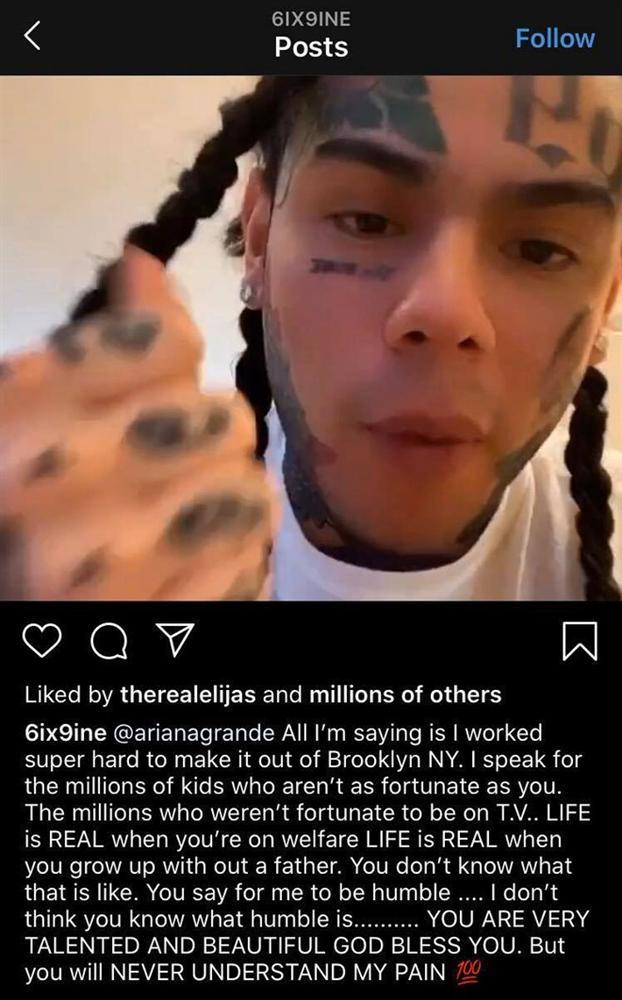Like this post with the heart icon
The width and height of the screenshot is (622, 1000).
pos(41,641)
